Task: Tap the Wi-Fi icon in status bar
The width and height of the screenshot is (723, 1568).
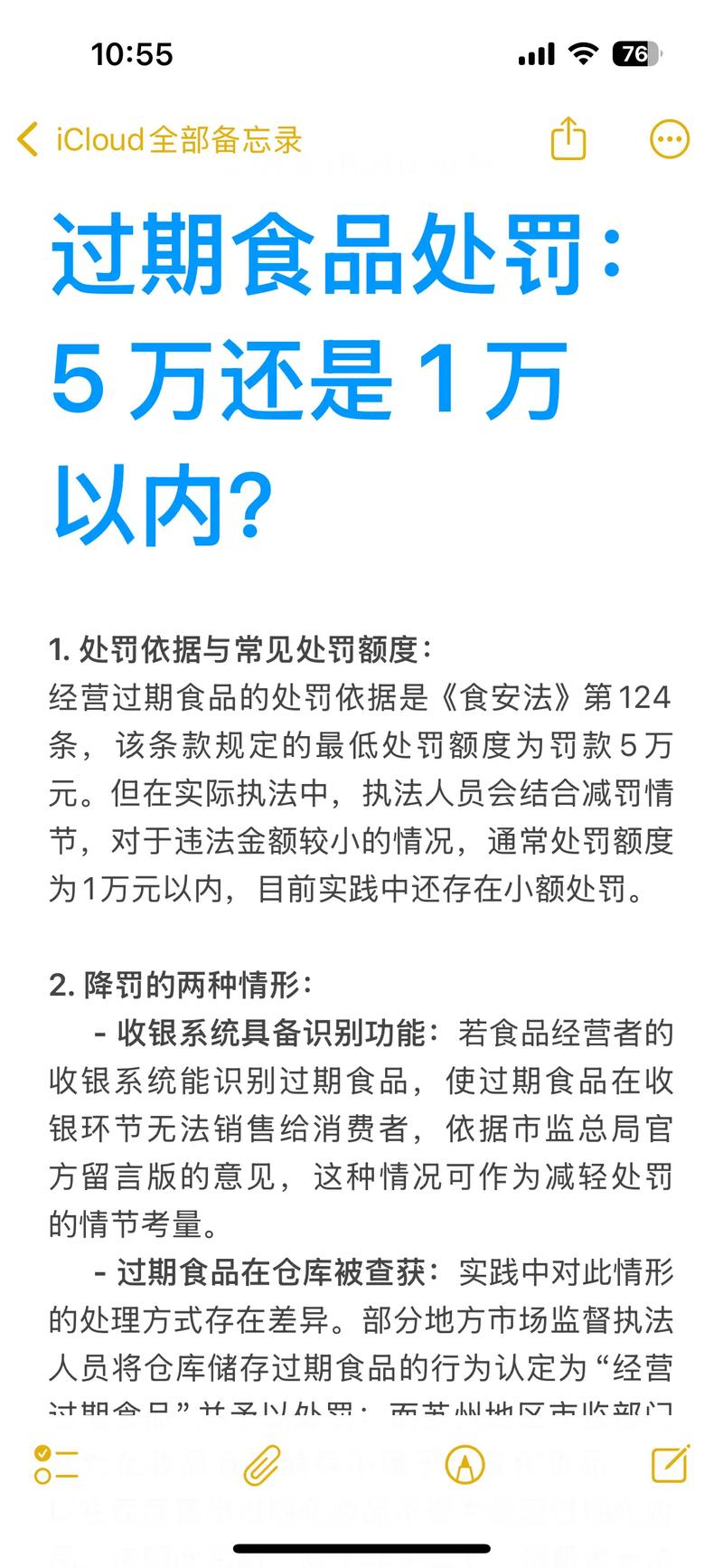Action: 582,54
